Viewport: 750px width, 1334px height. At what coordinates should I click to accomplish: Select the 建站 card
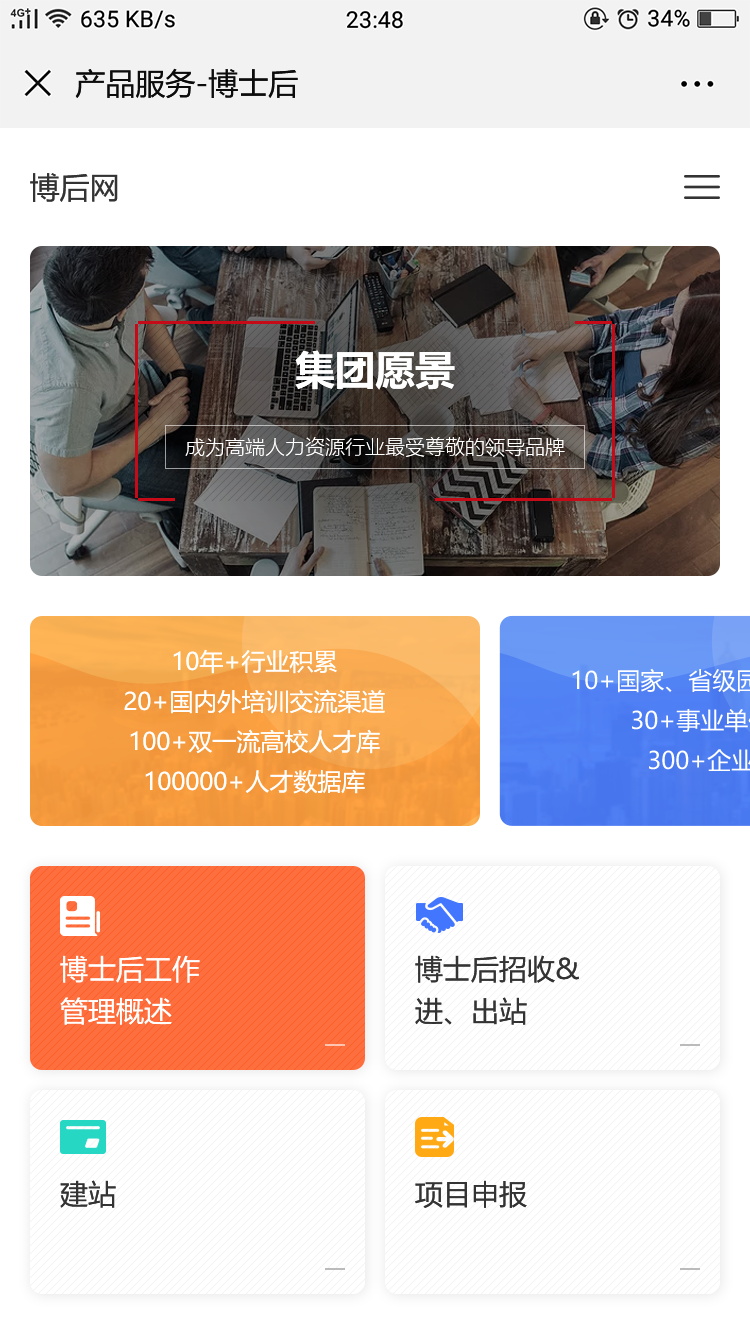(197, 1191)
